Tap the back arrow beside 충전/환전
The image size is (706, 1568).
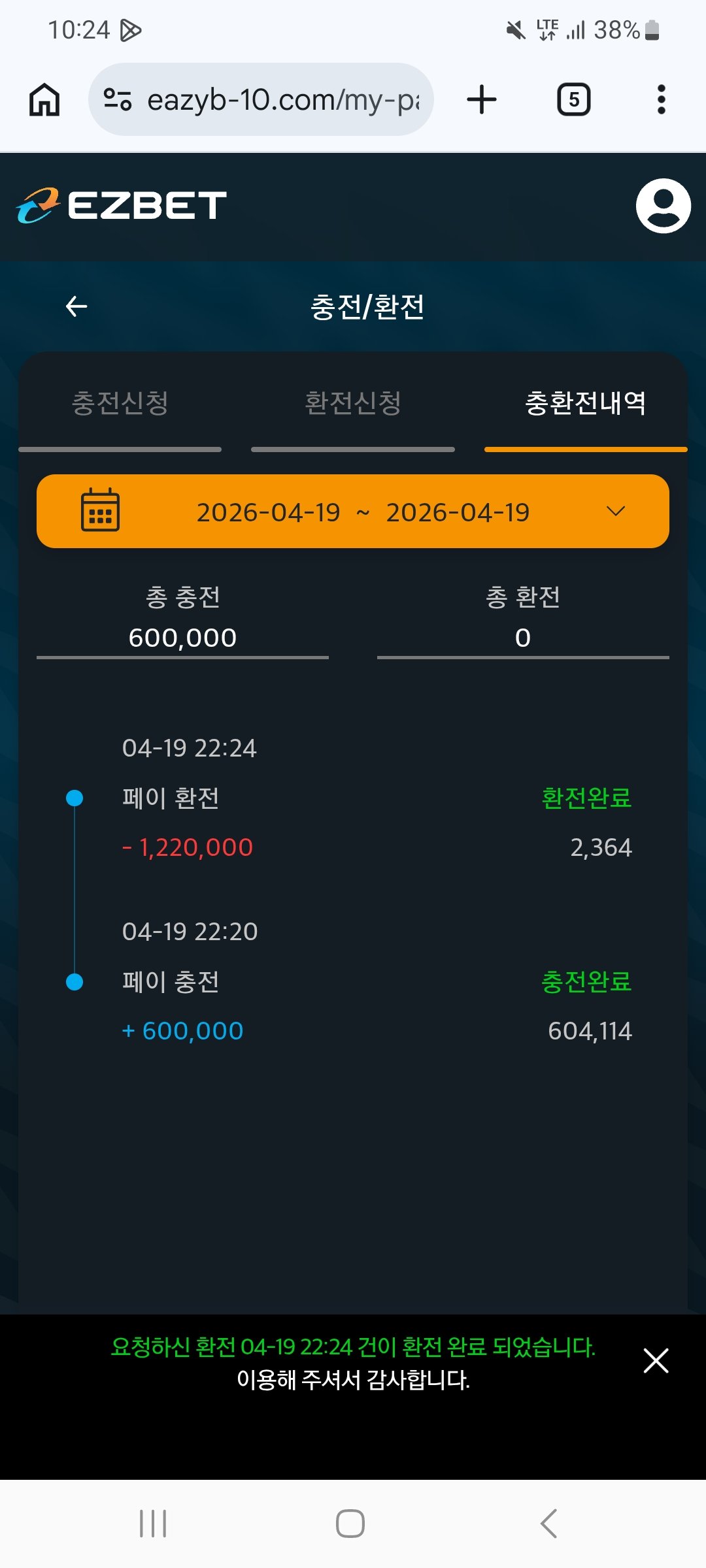(x=76, y=306)
